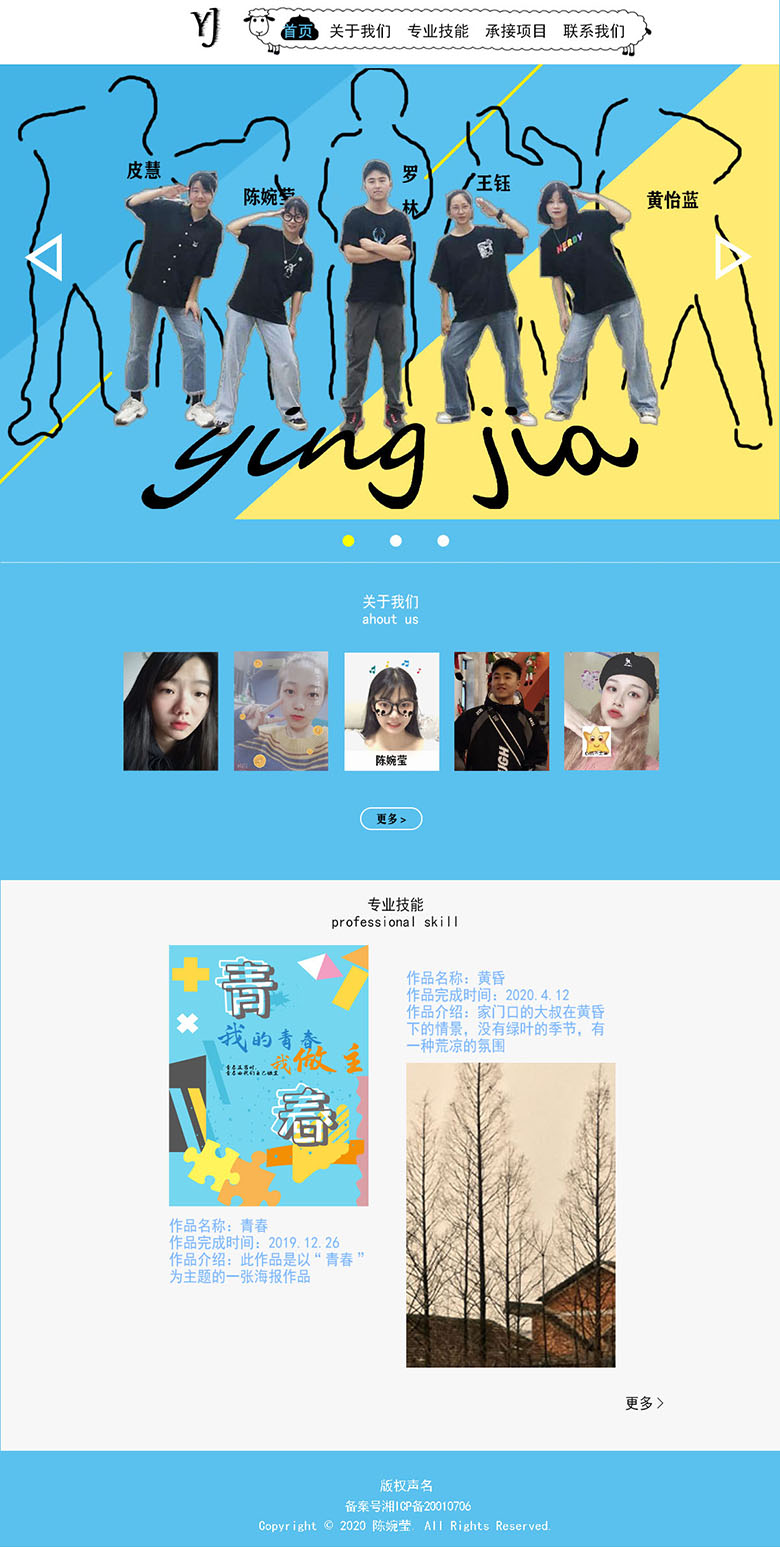This screenshot has width=780, height=1547.
Task: Show the previous banner slide via left arrow
Action: click(x=45, y=257)
